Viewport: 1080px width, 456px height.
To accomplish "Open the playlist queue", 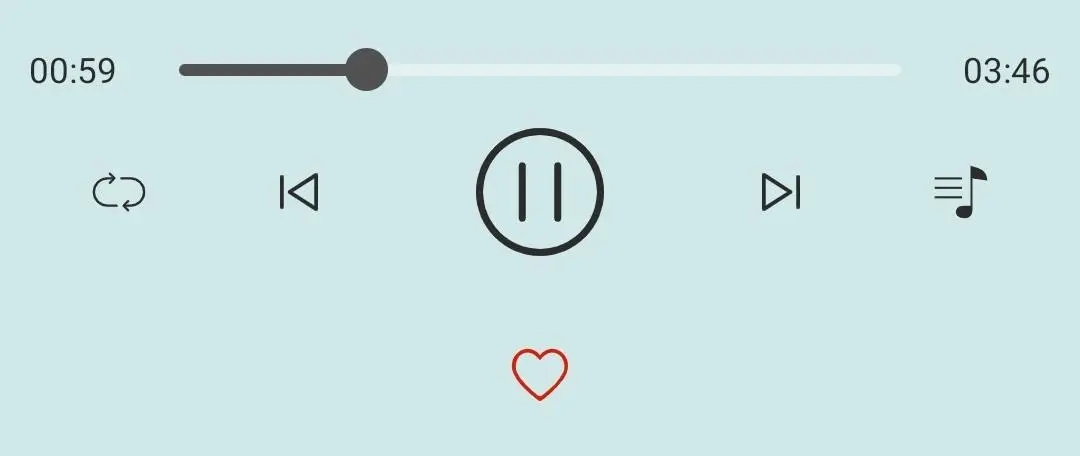I will (960, 191).
